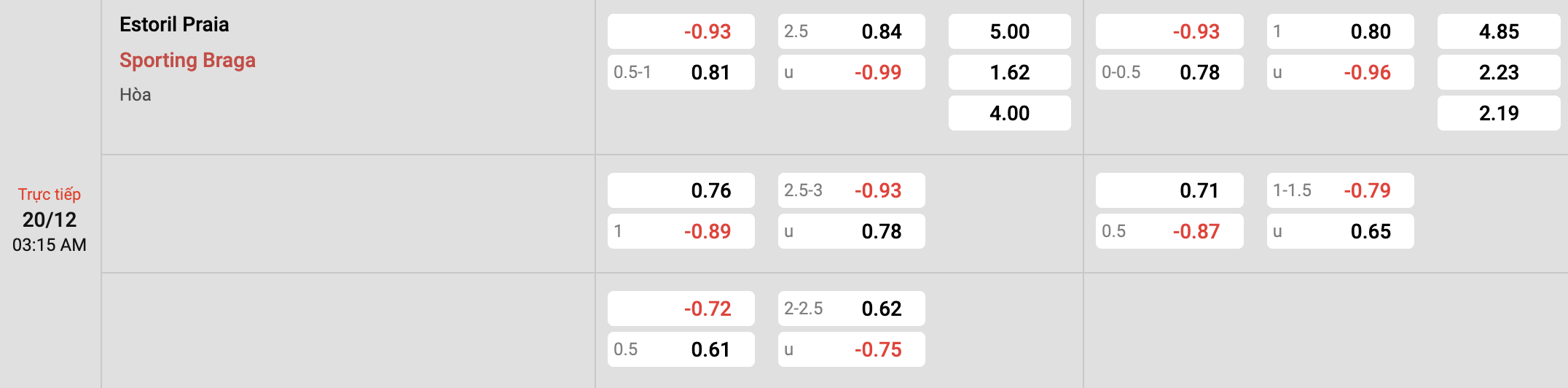1568x388 pixels.
Task: Select the 0.5-1 handicap odds 0.81
Action: (x=681, y=72)
